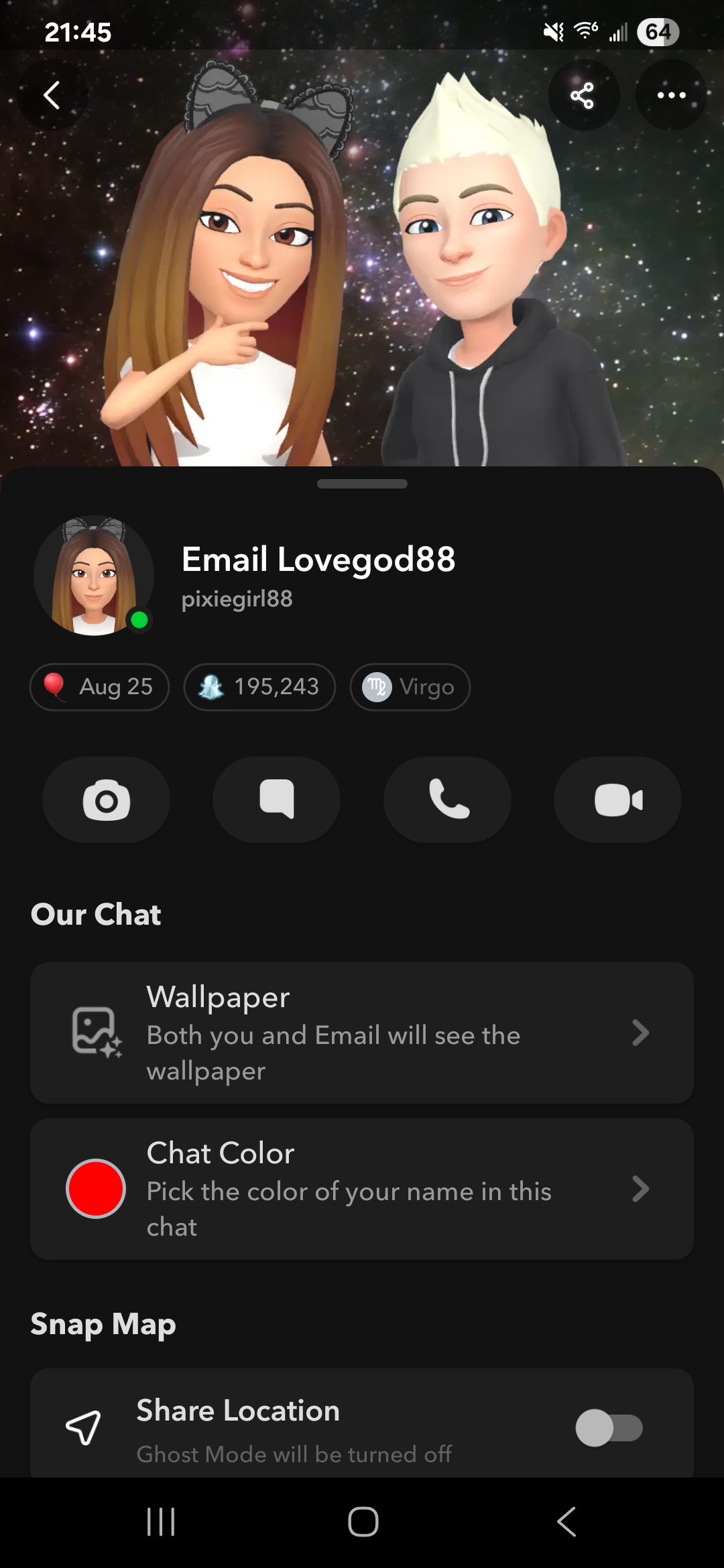The image size is (724, 1568).
Task: Send a snap with the camera button
Action: pos(106,799)
